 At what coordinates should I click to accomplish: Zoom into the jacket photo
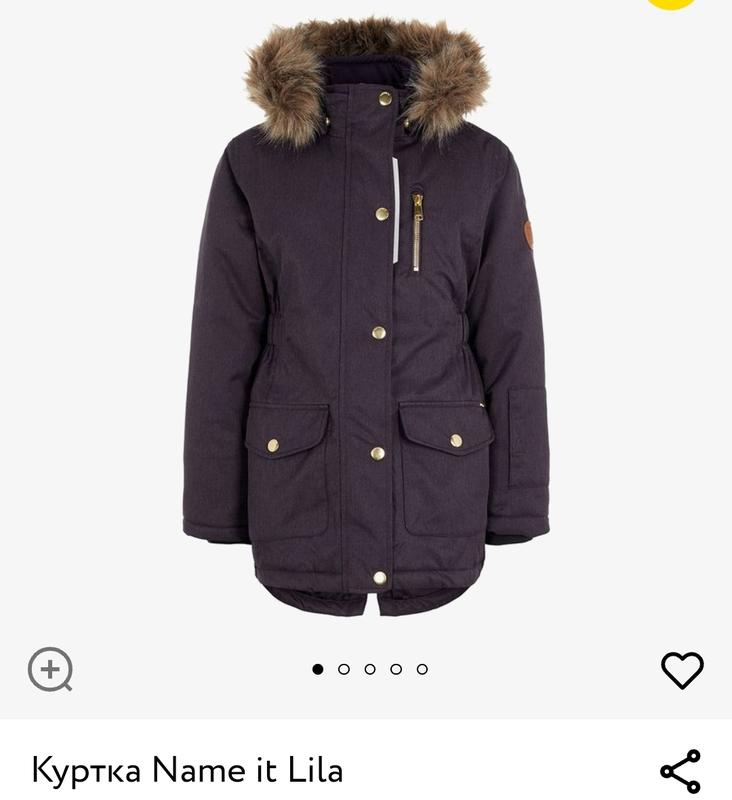pyautogui.click(x=50, y=669)
